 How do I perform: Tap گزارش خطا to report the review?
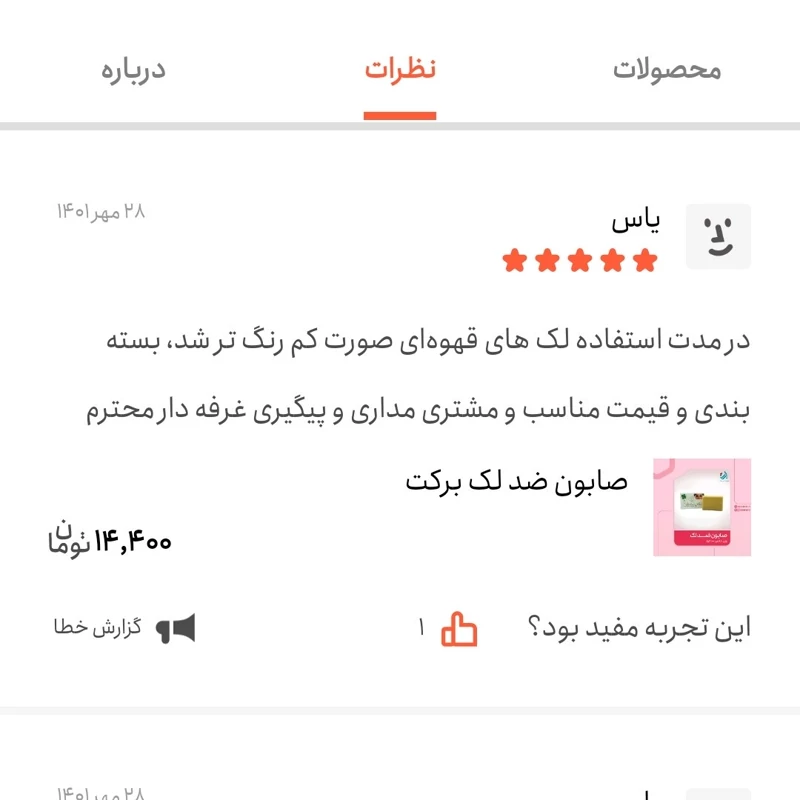(124, 629)
